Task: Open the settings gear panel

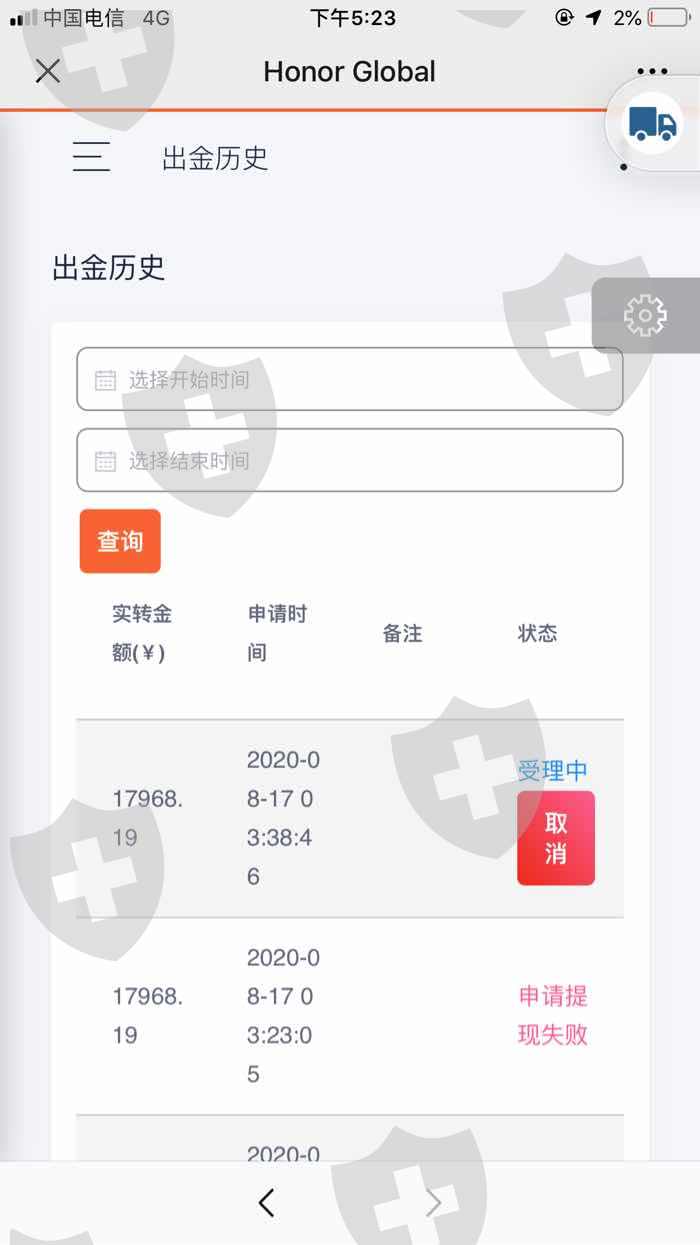Action: coord(645,315)
